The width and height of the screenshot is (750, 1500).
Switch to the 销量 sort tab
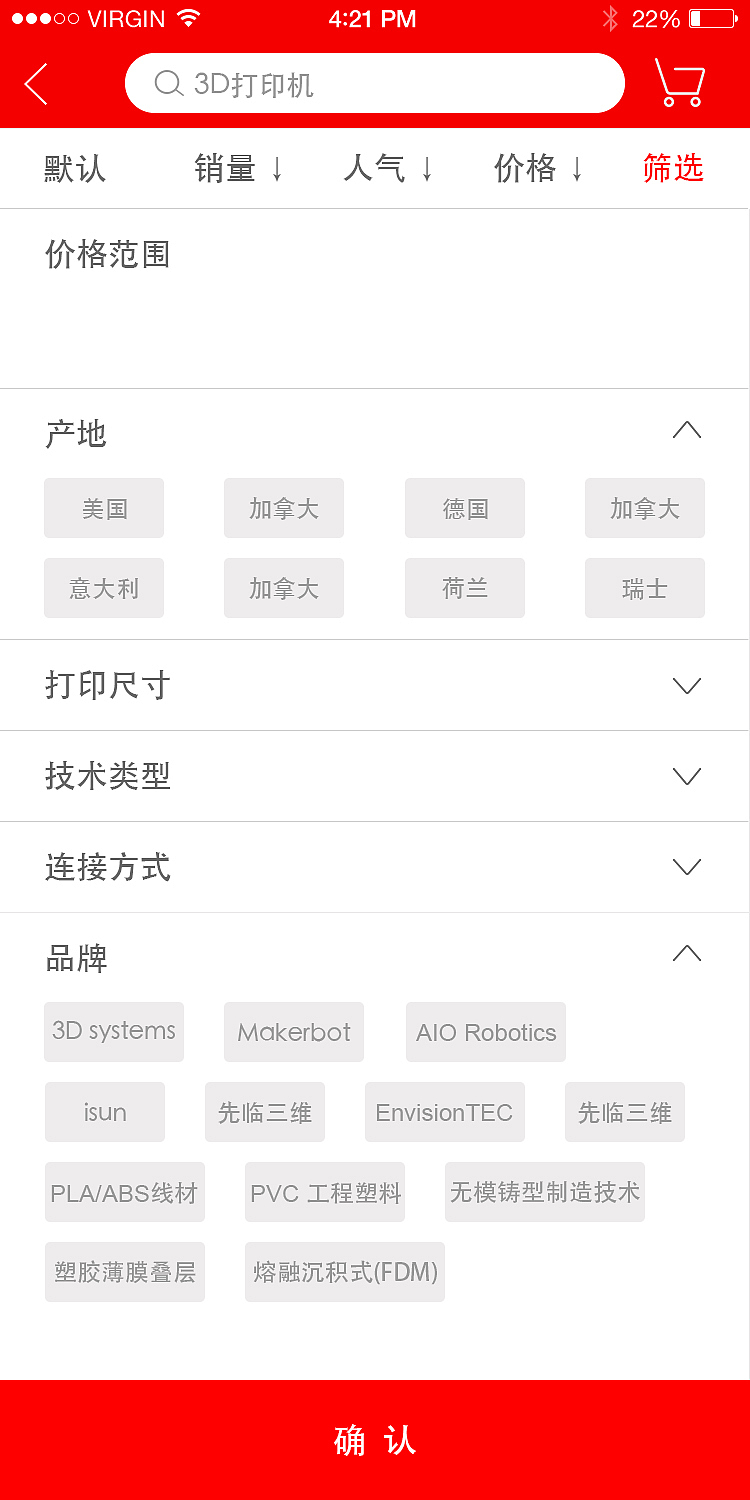238,168
